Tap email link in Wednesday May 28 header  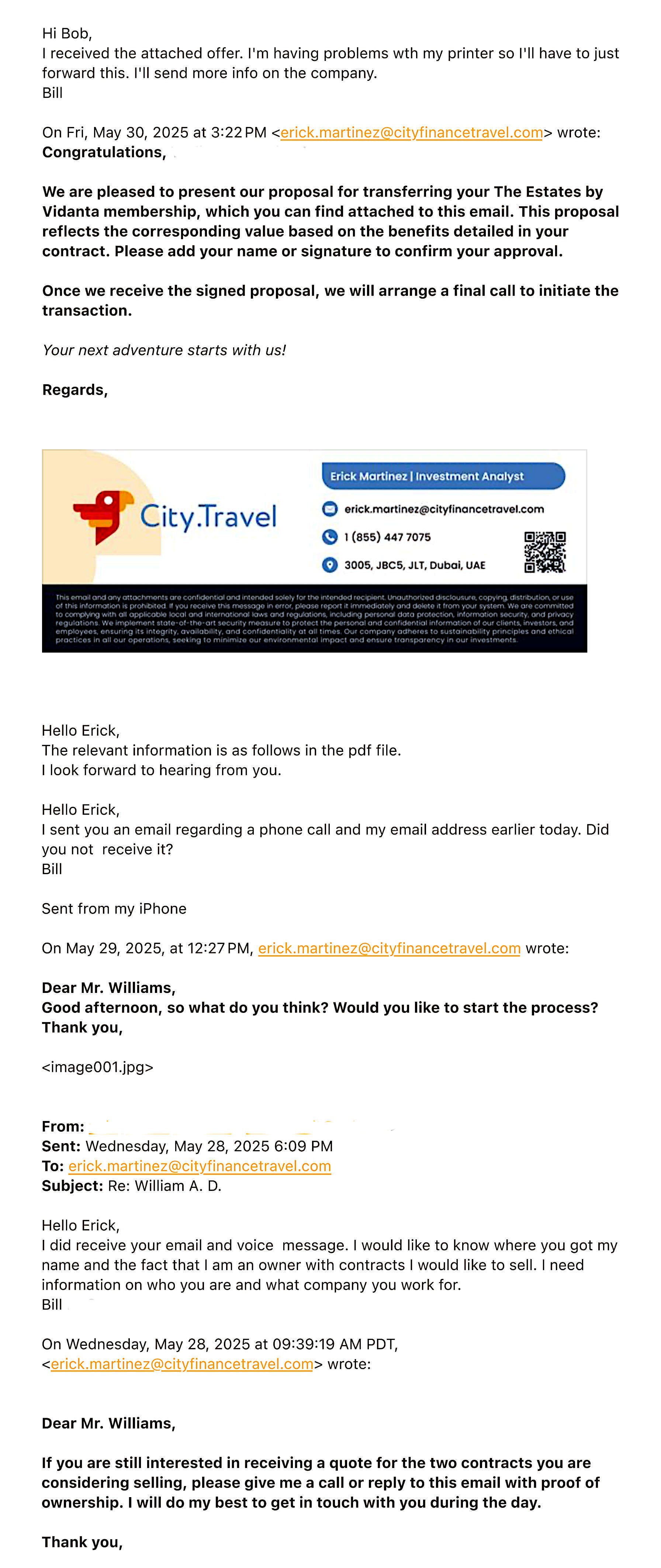click(x=182, y=1364)
